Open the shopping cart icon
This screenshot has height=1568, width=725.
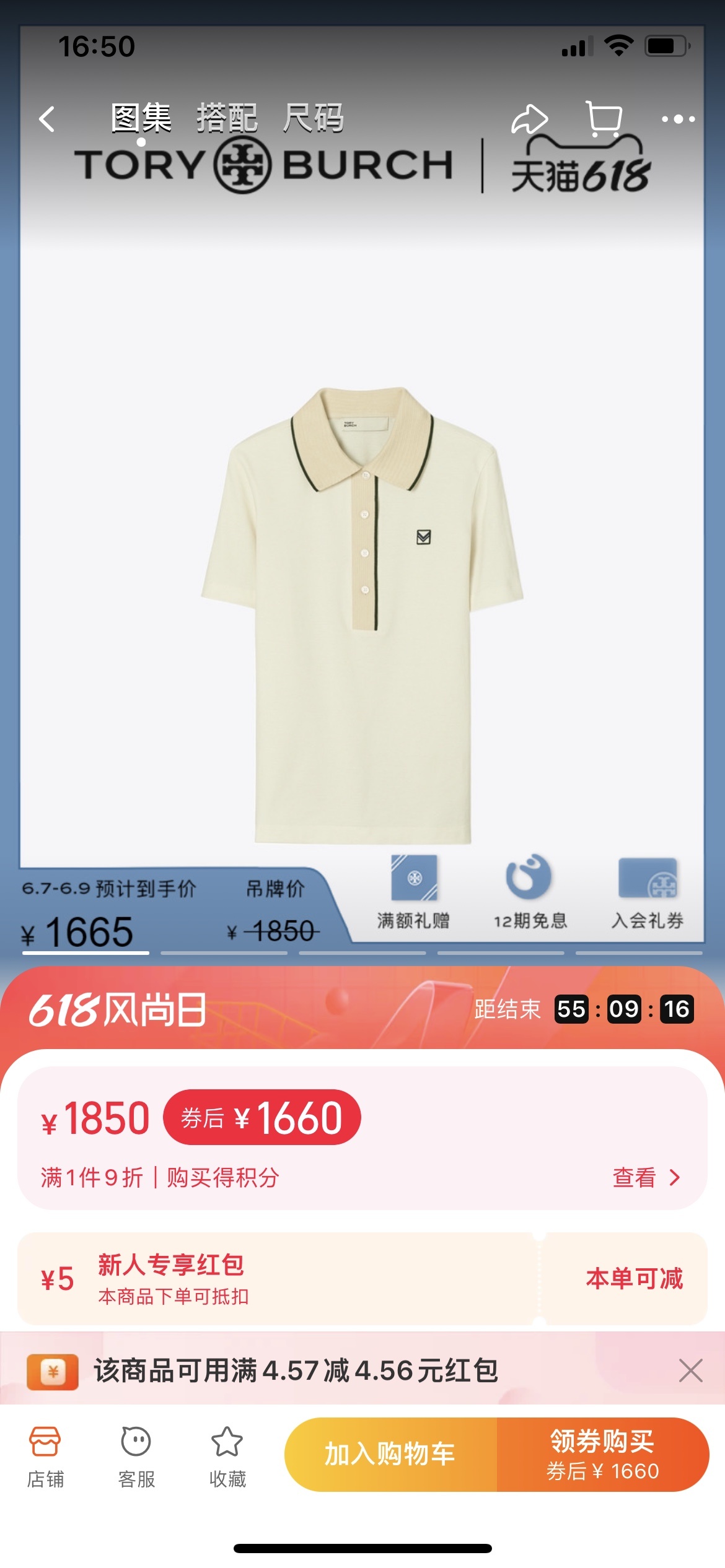(604, 119)
